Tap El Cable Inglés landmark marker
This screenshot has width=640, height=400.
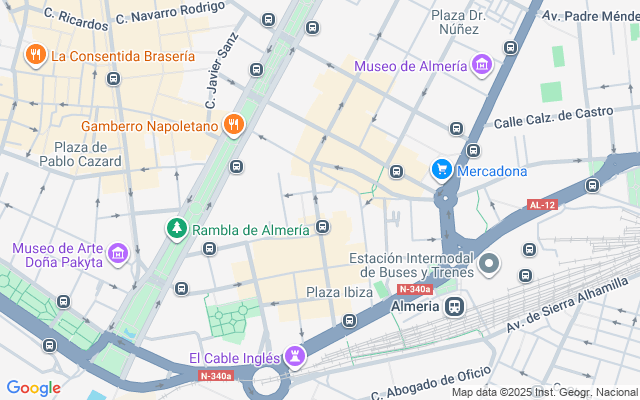click(294, 356)
